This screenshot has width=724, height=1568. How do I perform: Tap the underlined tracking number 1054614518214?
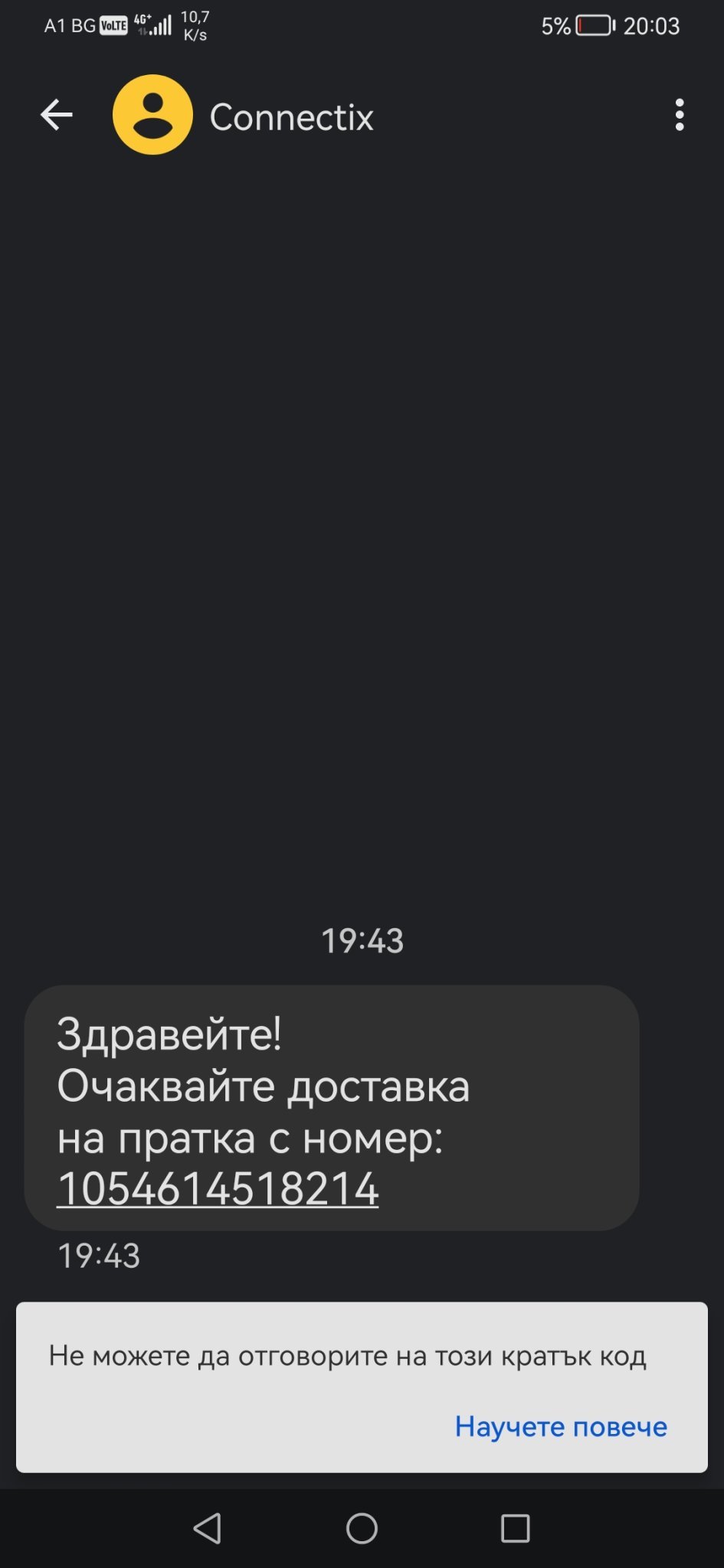pyautogui.click(x=218, y=1189)
